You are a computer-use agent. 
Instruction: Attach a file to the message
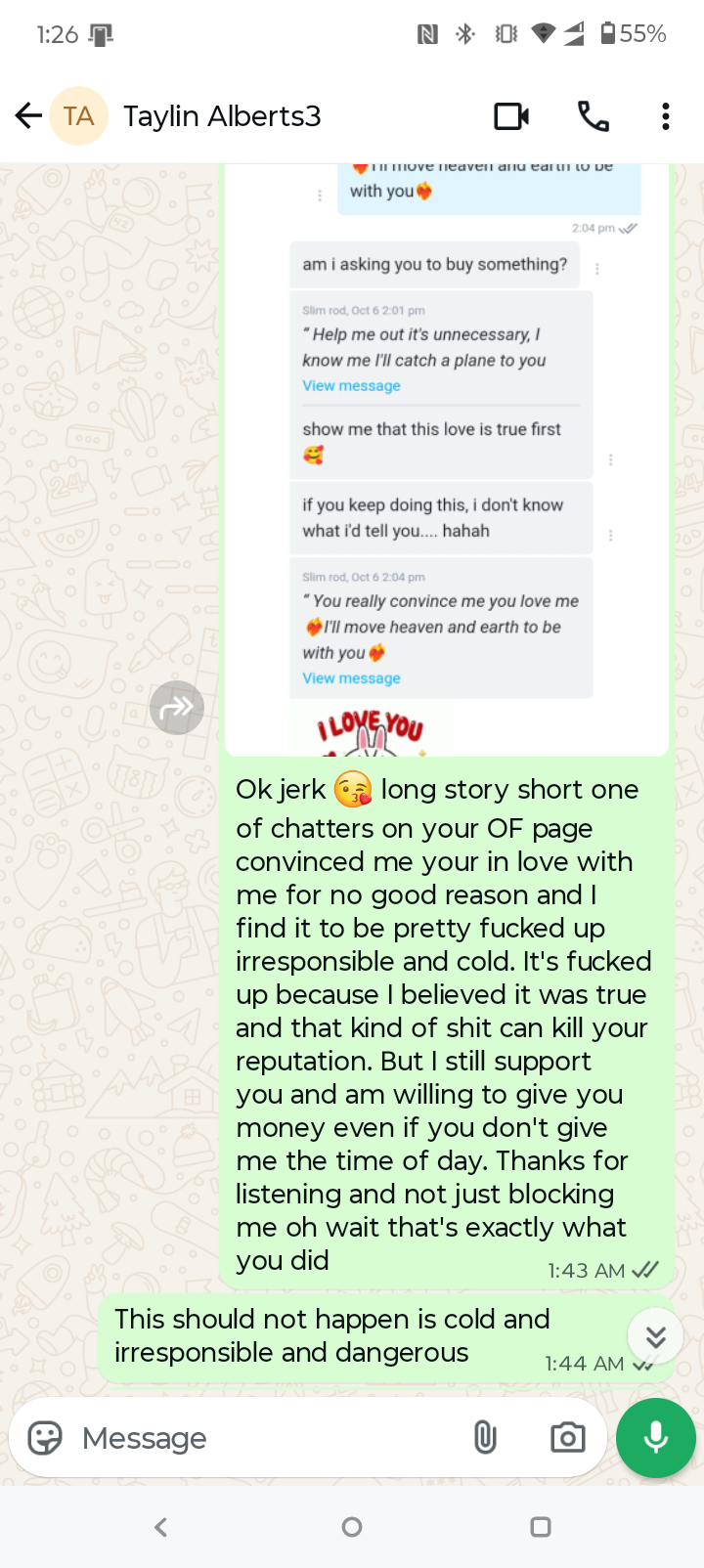[x=485, y=1438]
